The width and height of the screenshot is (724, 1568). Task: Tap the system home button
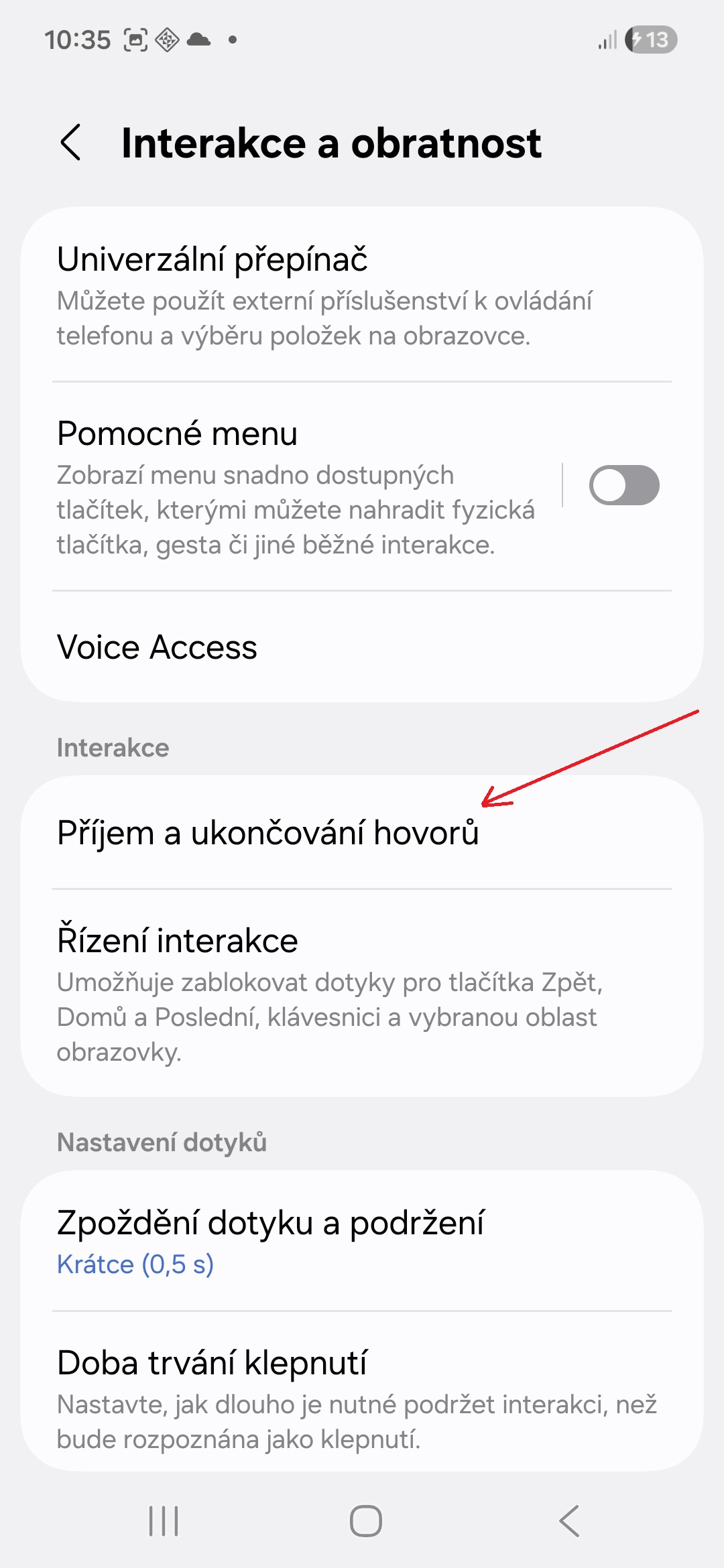[365, 1521]
